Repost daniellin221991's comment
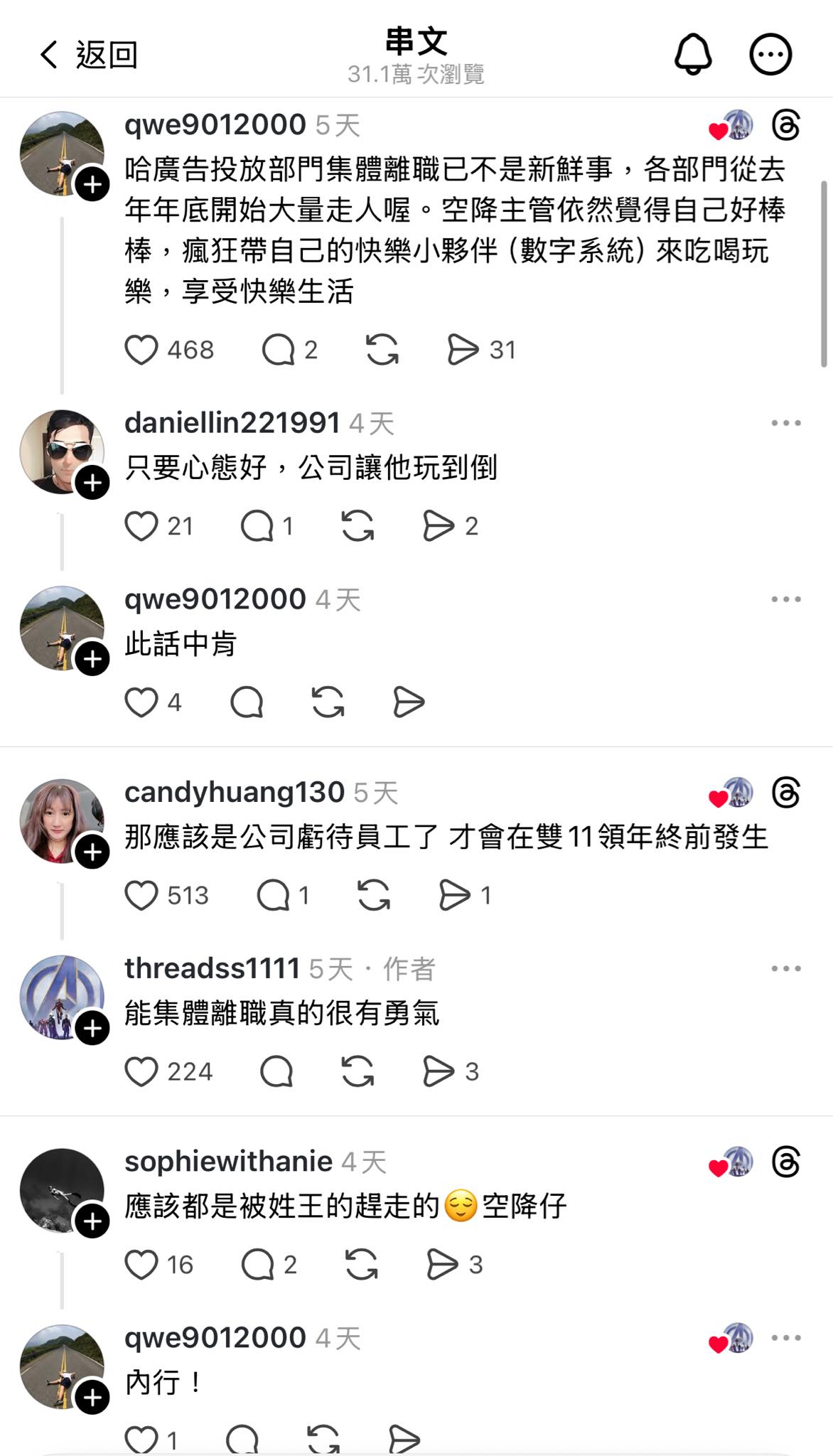The height and width of the screenshot is (1456, 833). coord(358,526)
